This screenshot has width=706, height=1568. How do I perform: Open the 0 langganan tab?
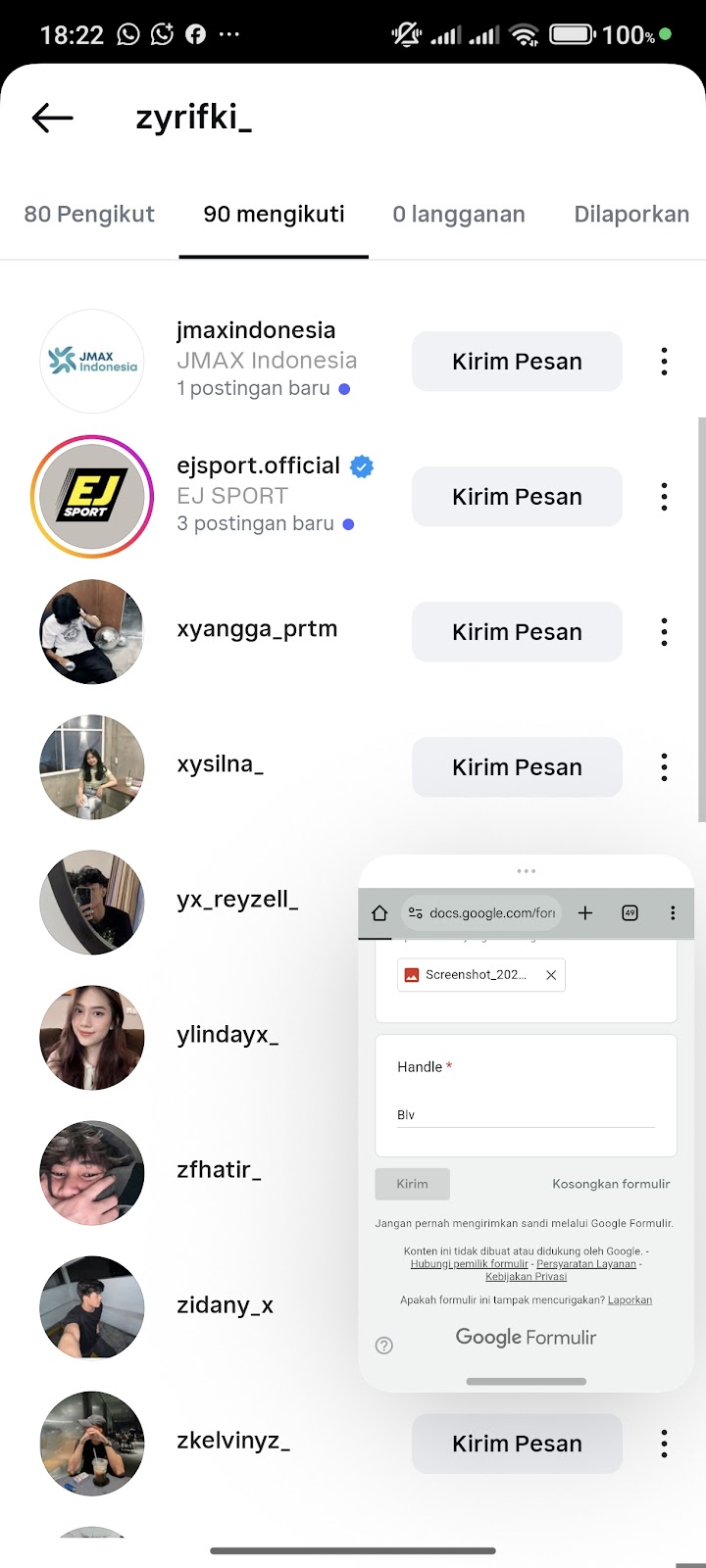459,215
